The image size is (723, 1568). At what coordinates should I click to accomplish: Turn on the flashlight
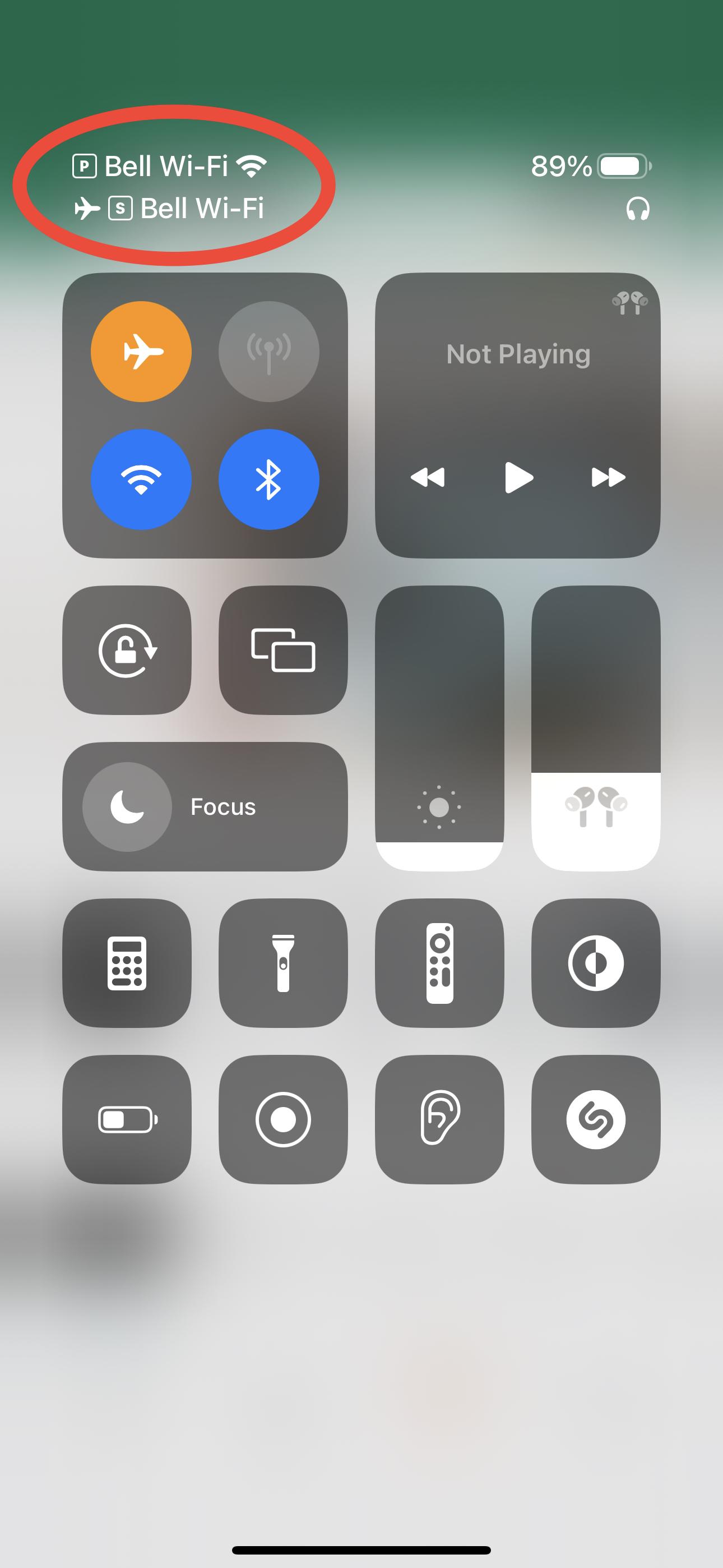coord(283,963)
